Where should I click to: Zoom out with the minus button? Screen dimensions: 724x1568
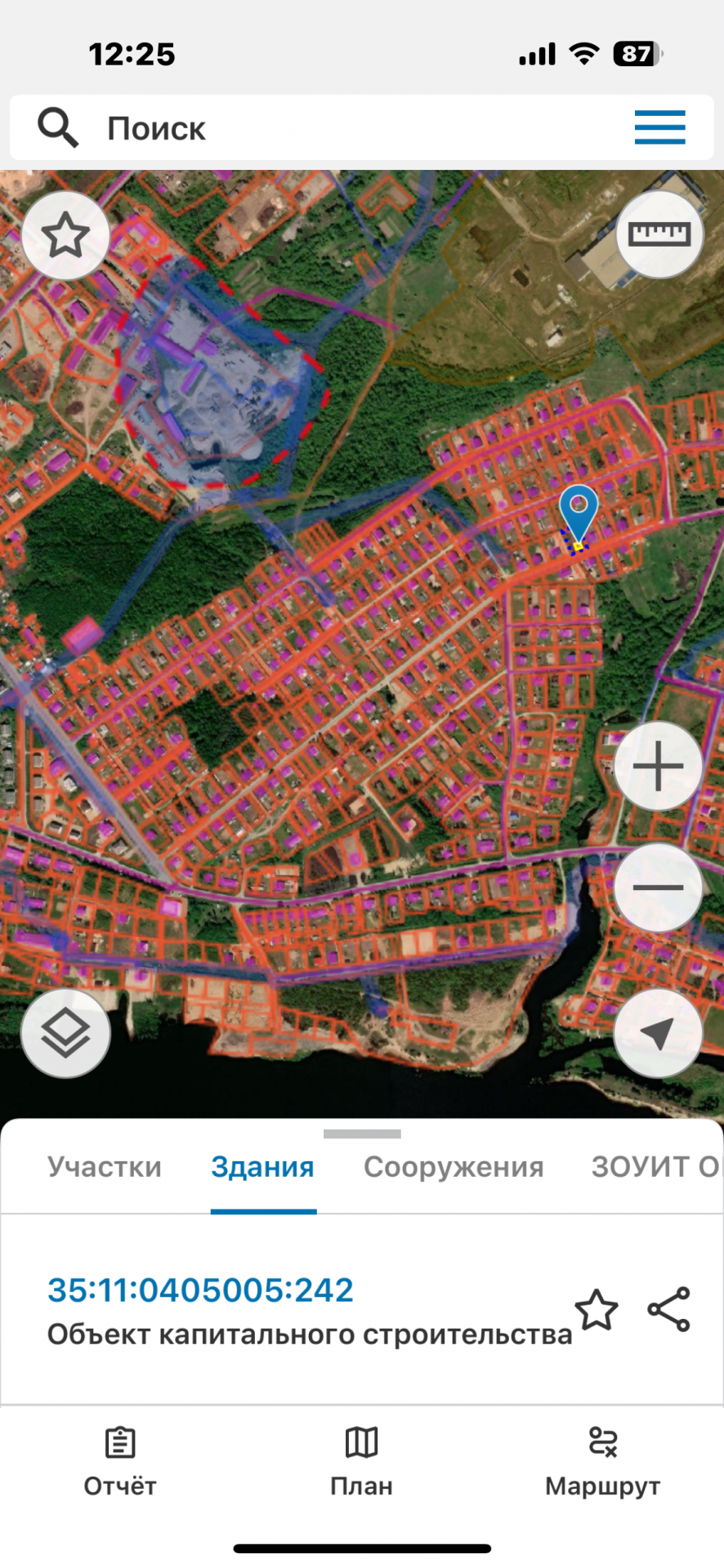click(x=658, y=888)
